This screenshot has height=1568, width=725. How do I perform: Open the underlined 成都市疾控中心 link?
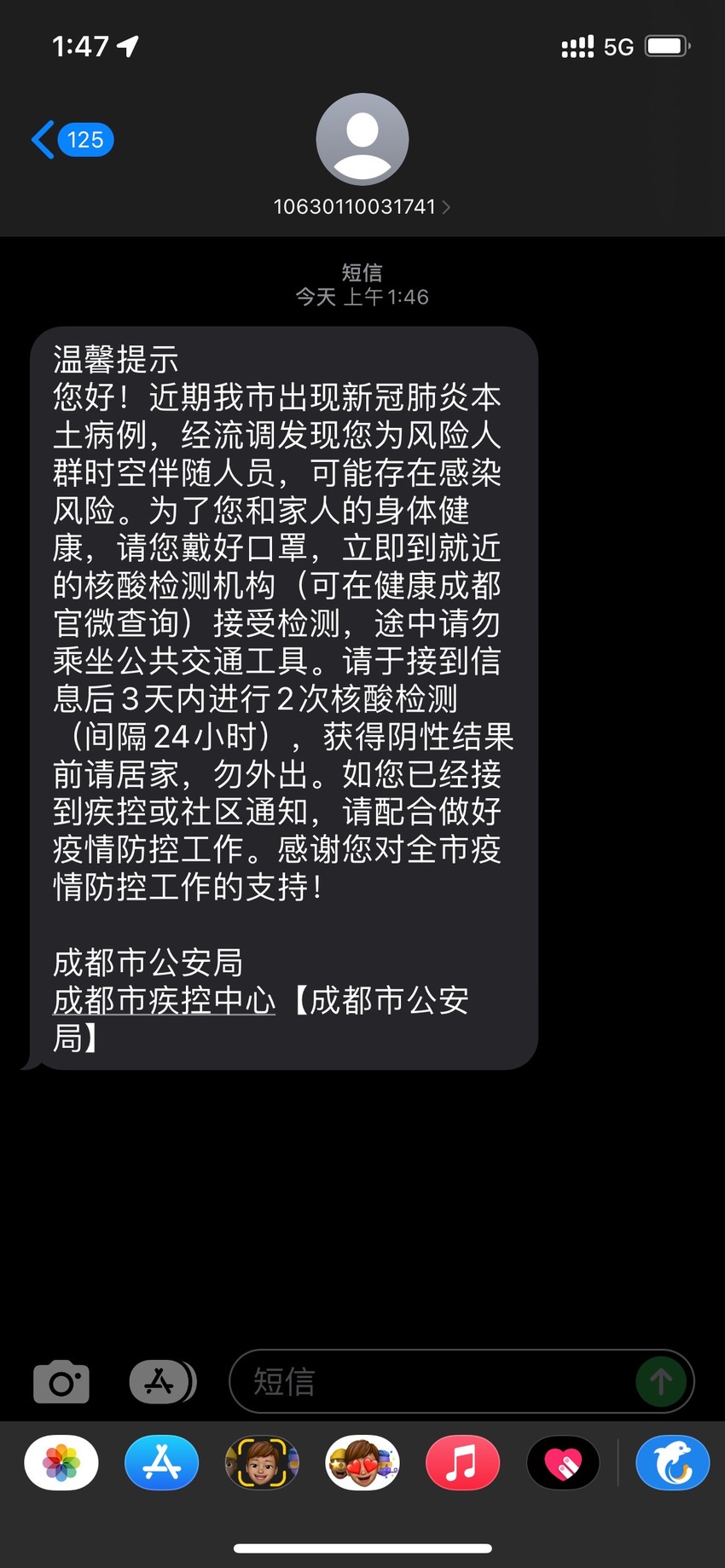164,1000
